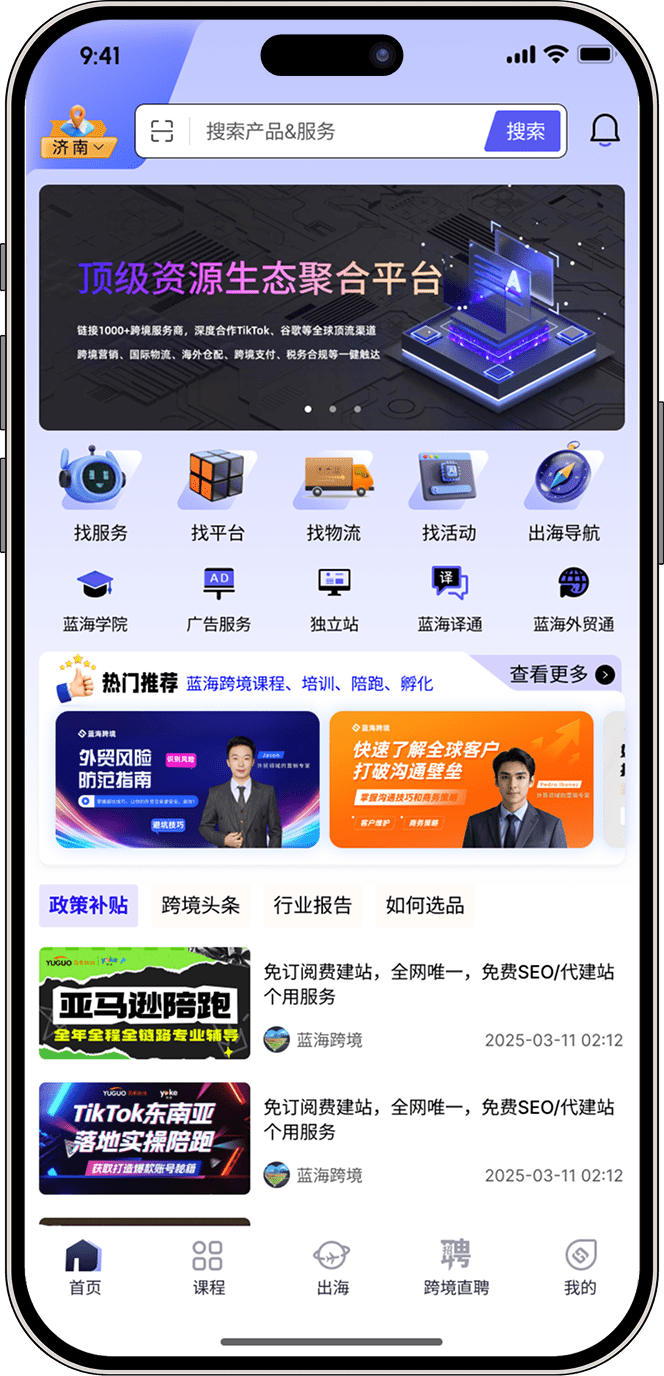The image size is (664, 1376).
Task: Tap the scan icon in search bar
Action: 162,131
